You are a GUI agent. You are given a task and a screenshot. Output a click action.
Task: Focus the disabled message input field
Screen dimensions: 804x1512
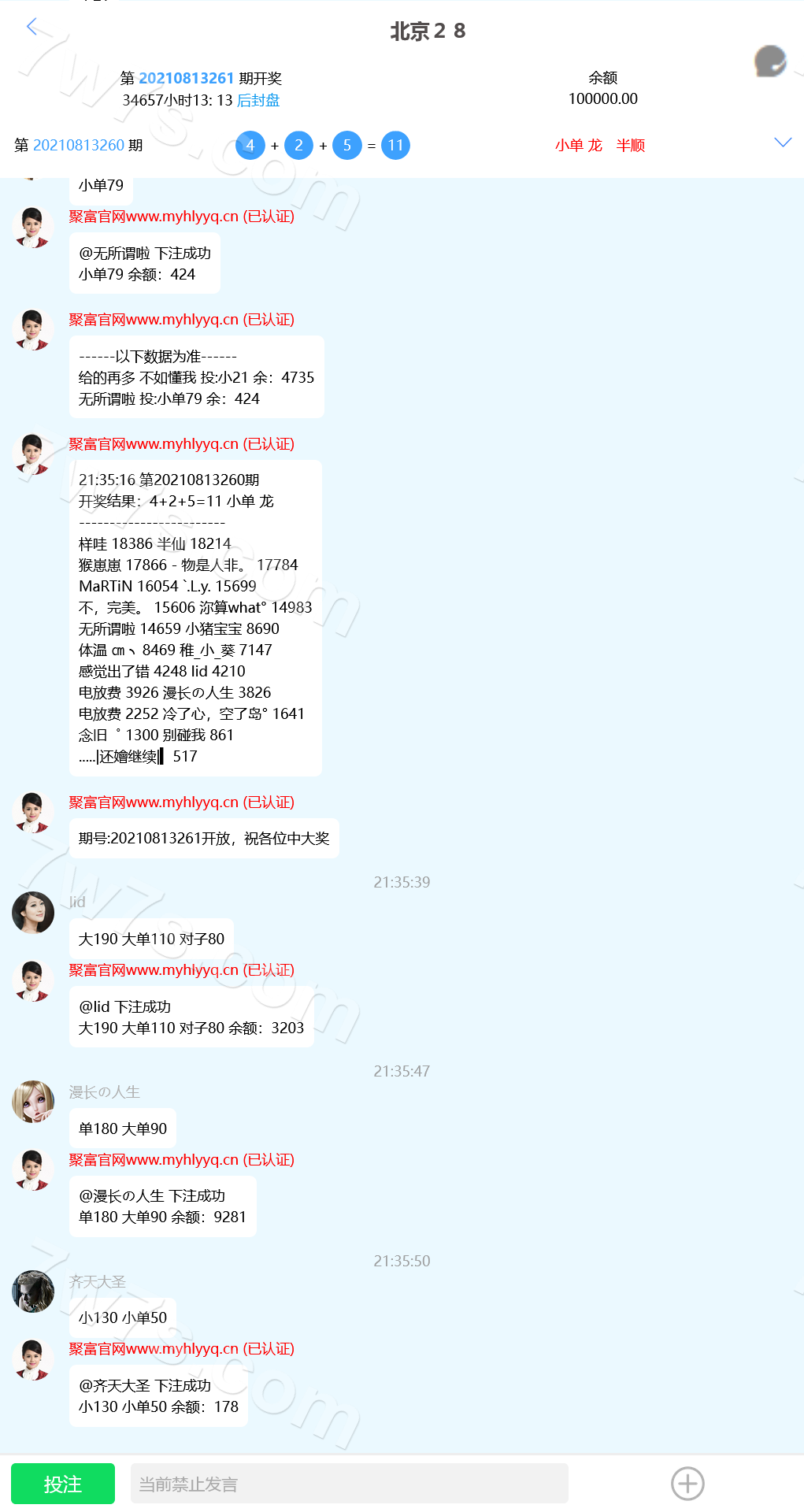point(349,1484)
